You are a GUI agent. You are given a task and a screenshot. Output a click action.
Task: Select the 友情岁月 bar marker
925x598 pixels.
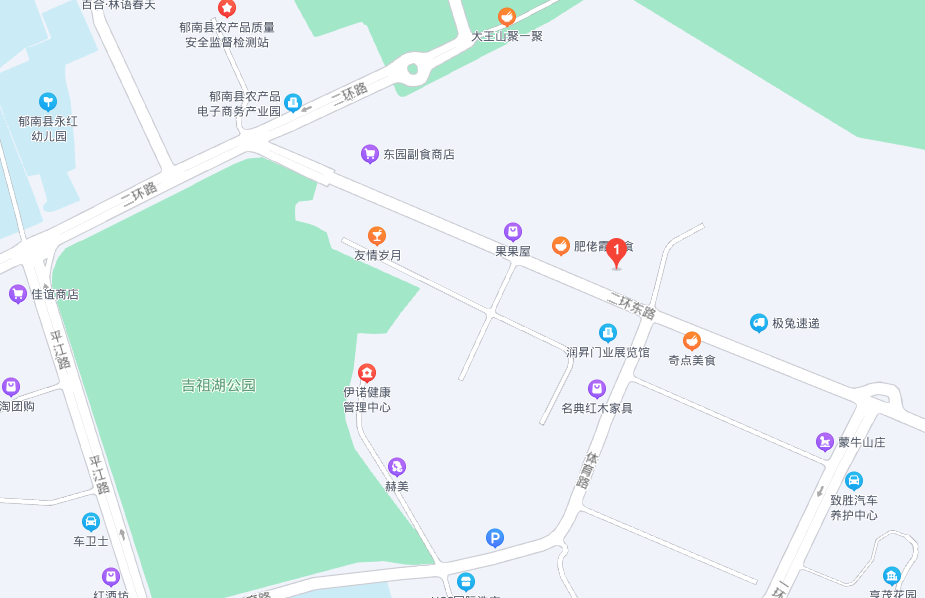(377, 236)
